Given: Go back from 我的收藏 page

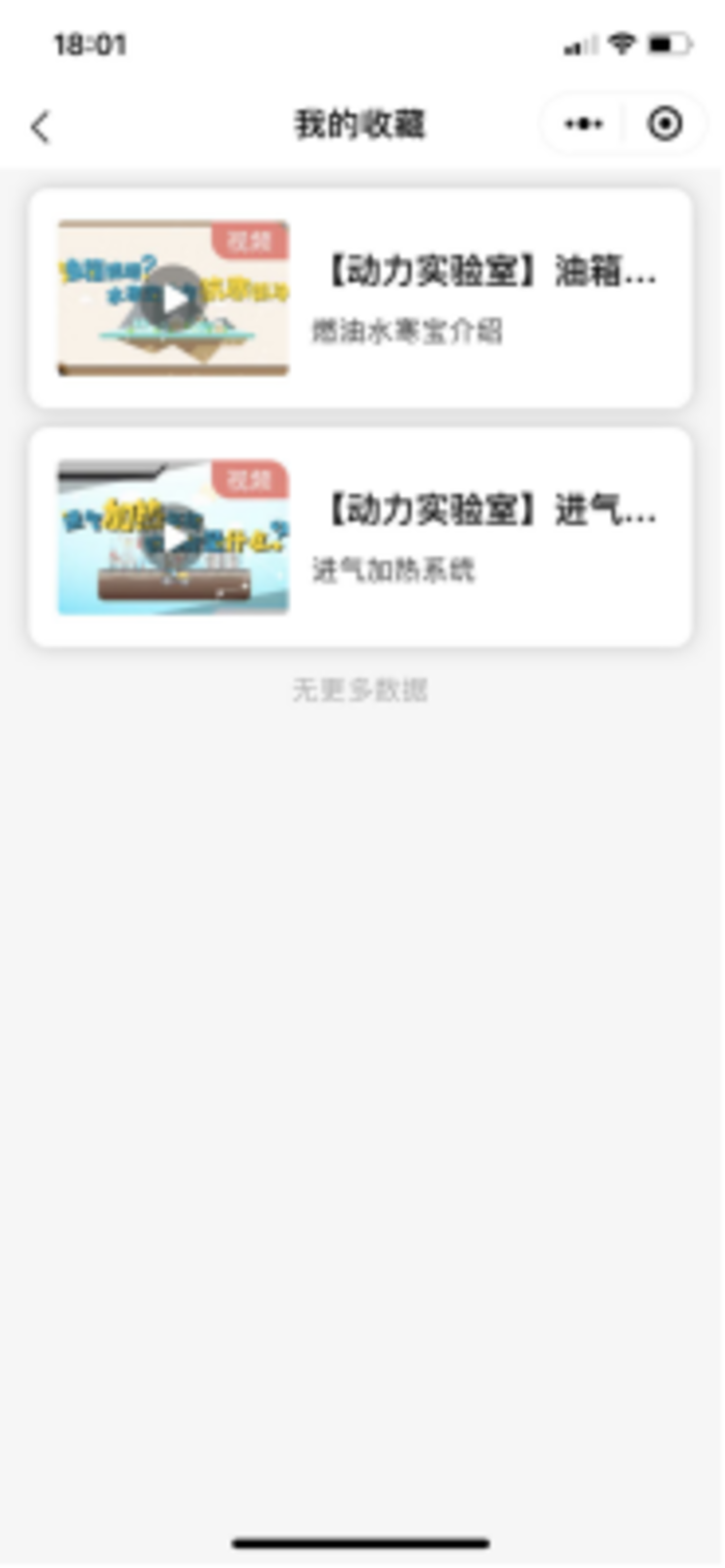Looking at the screenshot, I should click(41, 127).
